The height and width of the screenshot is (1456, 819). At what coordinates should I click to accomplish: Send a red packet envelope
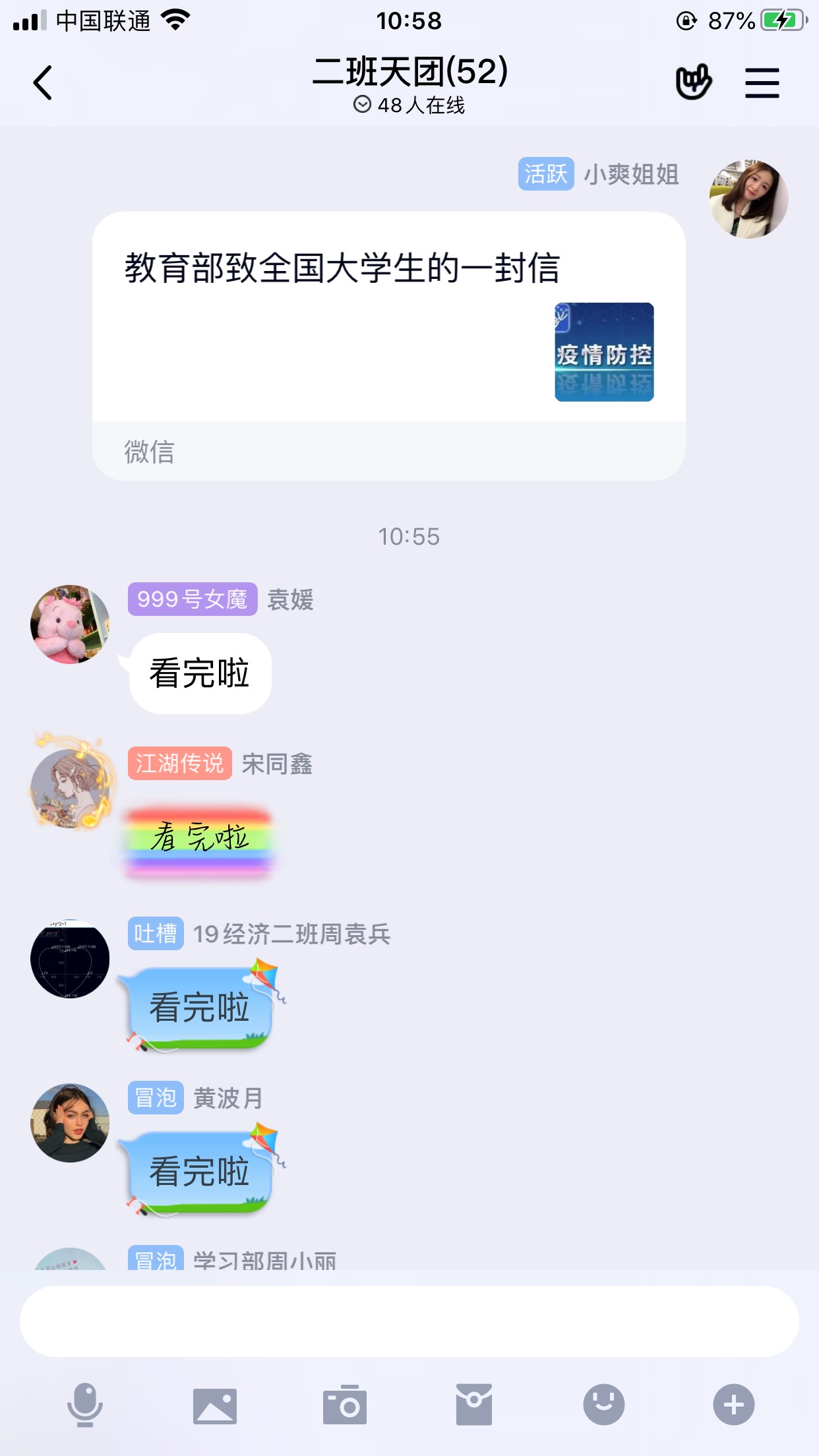(x=473, y=1405)
